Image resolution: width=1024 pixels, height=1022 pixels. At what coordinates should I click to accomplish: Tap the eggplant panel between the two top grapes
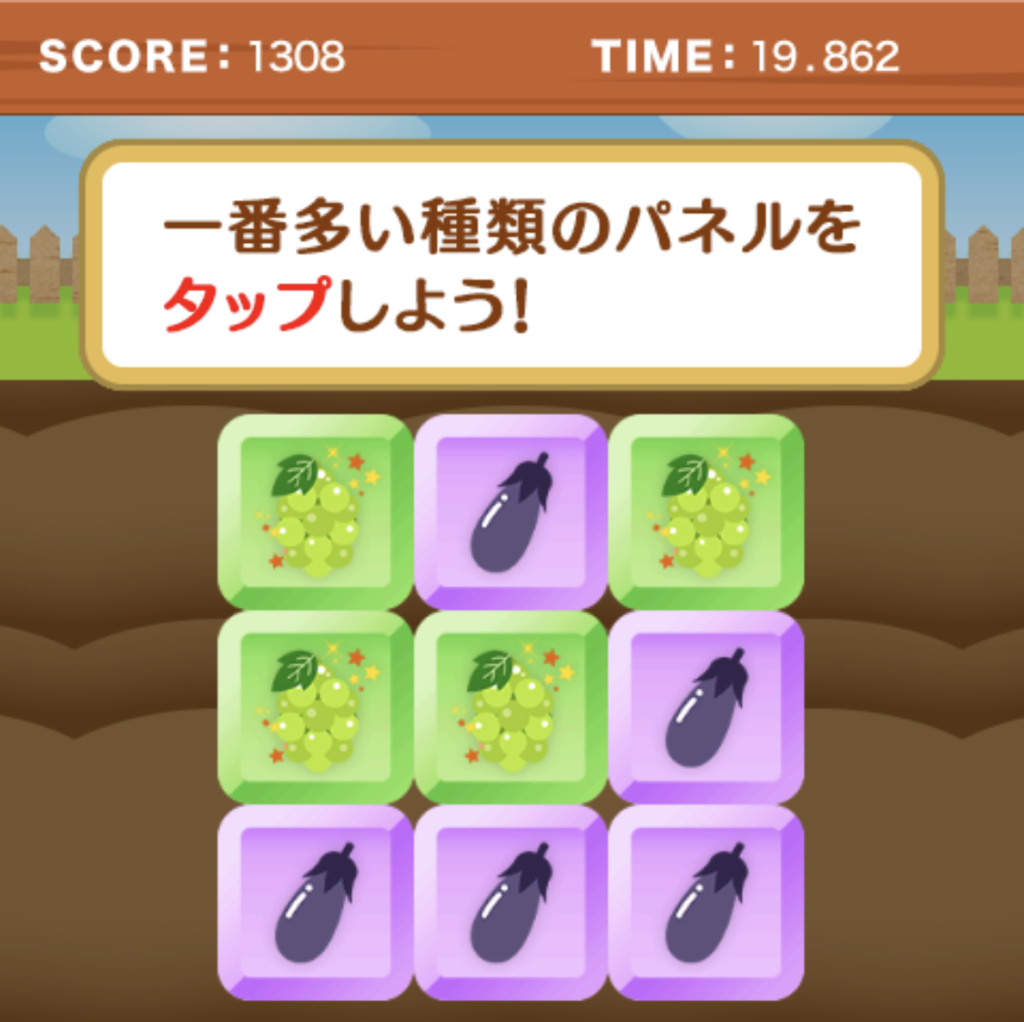click(x=510, y=511)
